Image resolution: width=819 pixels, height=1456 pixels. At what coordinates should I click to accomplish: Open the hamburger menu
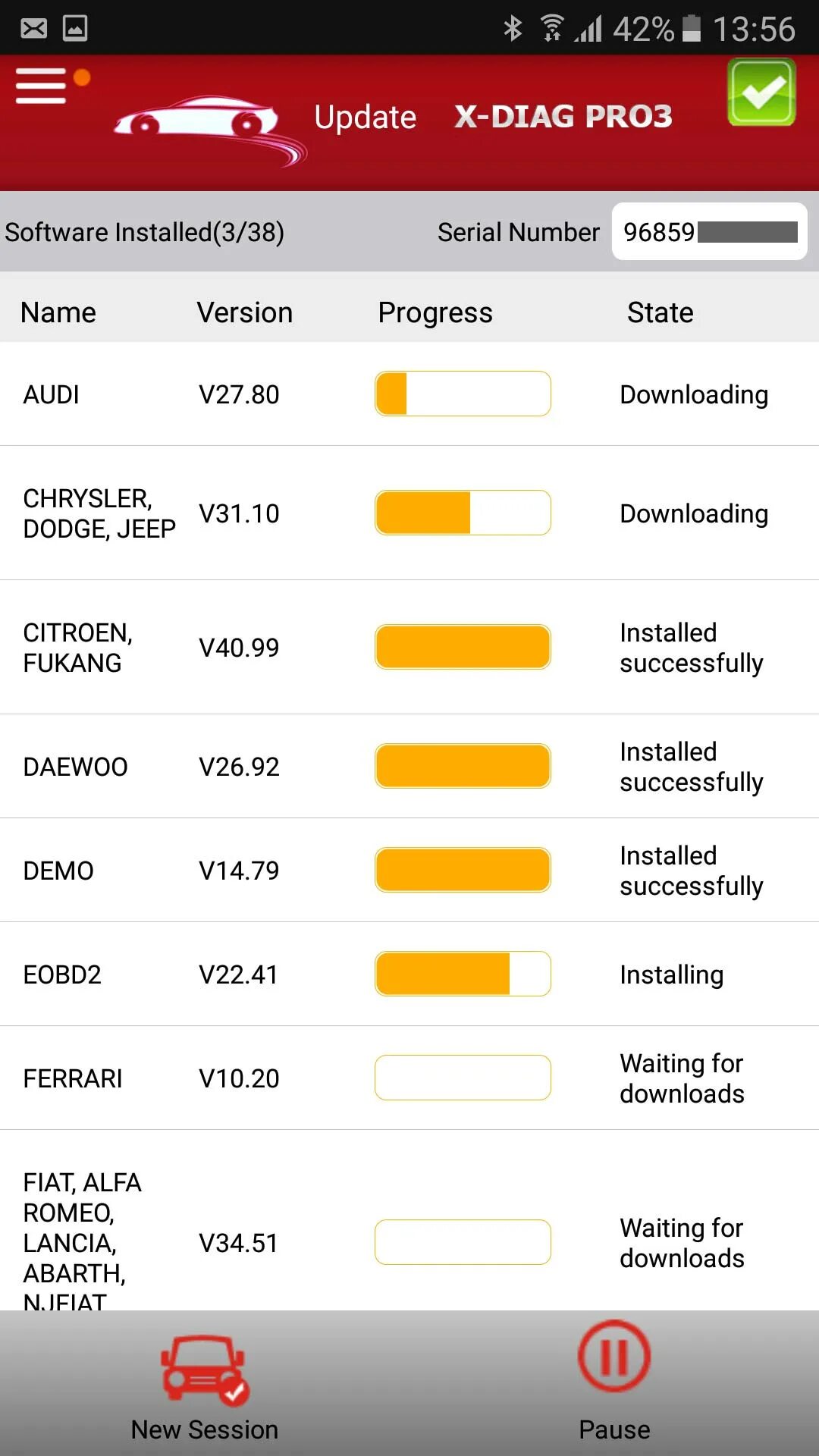point(41,85)
